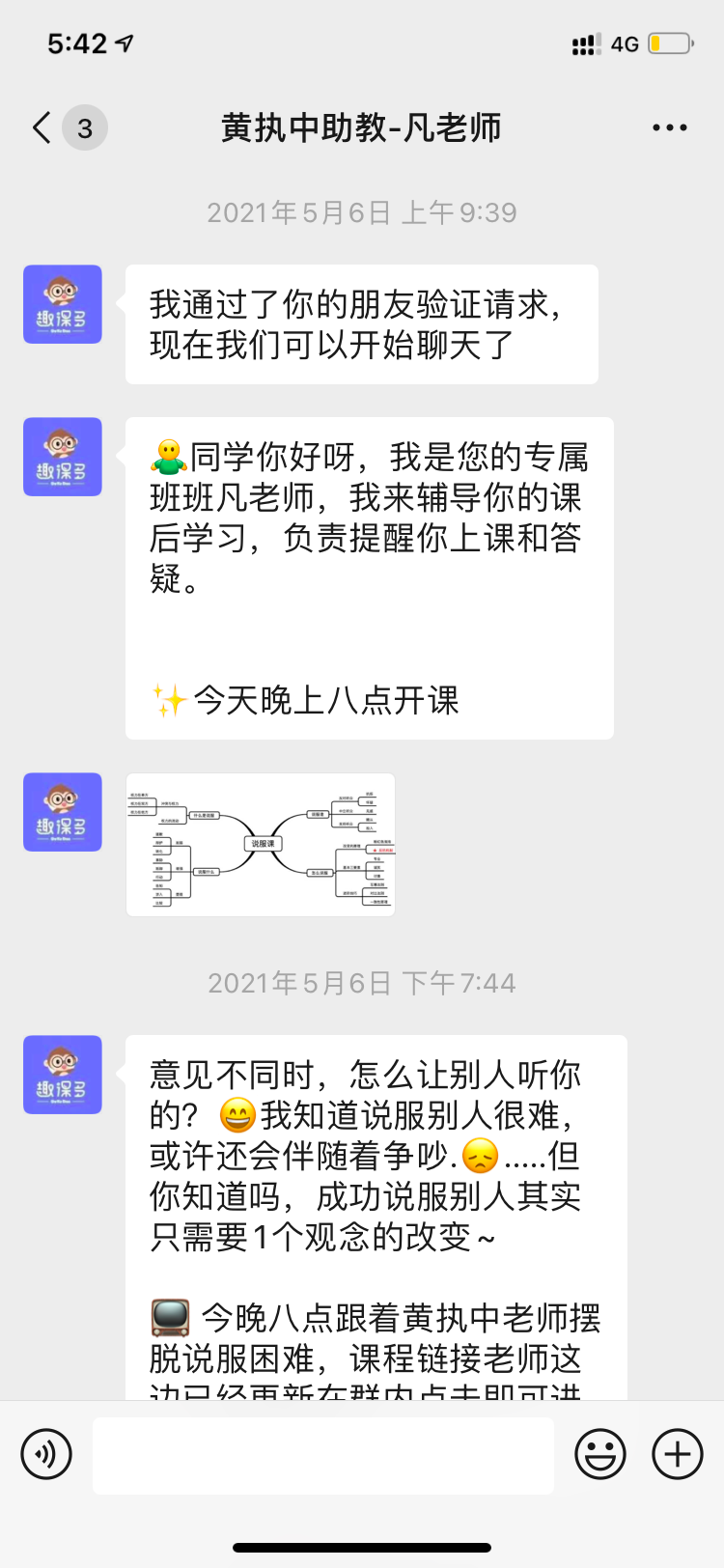Screen dimensions: 724x1568
Task: Focus the message text field
Action: click(323, 1455)
